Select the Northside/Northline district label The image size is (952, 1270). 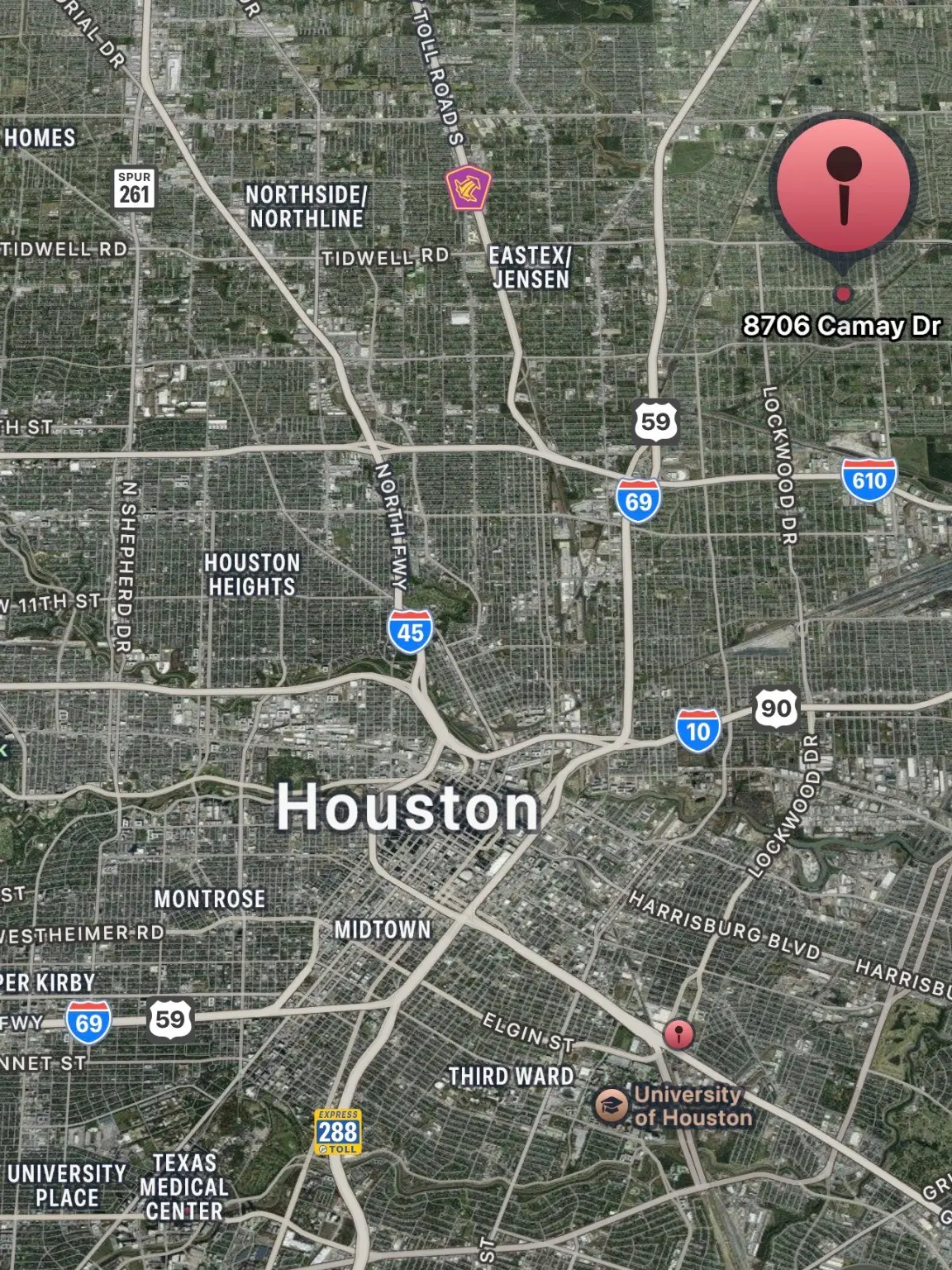[306, 204]
